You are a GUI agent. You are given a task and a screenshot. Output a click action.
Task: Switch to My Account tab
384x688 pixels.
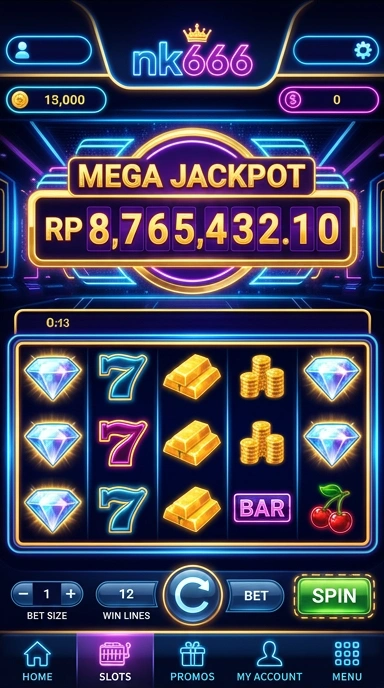pyautogui.click(x=269, y=661)
